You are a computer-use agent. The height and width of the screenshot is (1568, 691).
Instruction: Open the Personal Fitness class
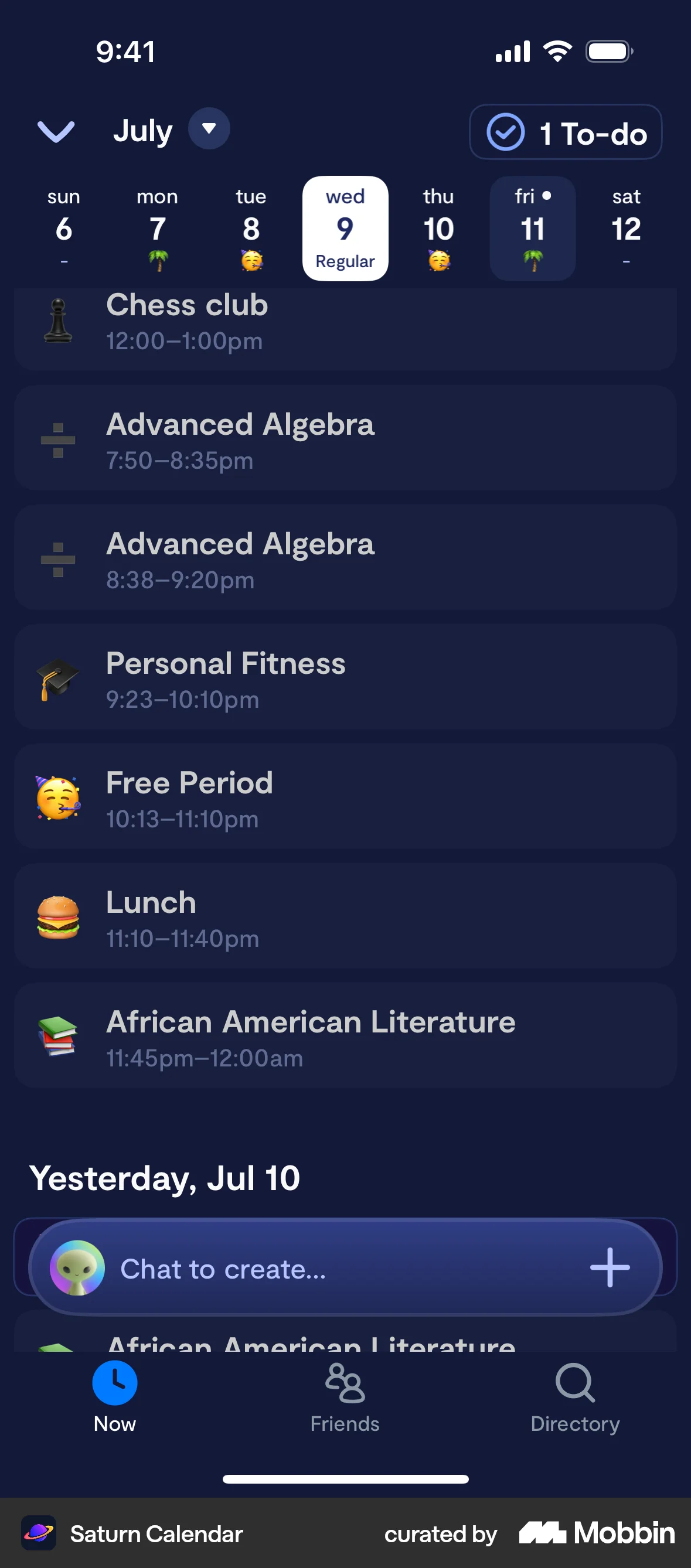[345, 677]
